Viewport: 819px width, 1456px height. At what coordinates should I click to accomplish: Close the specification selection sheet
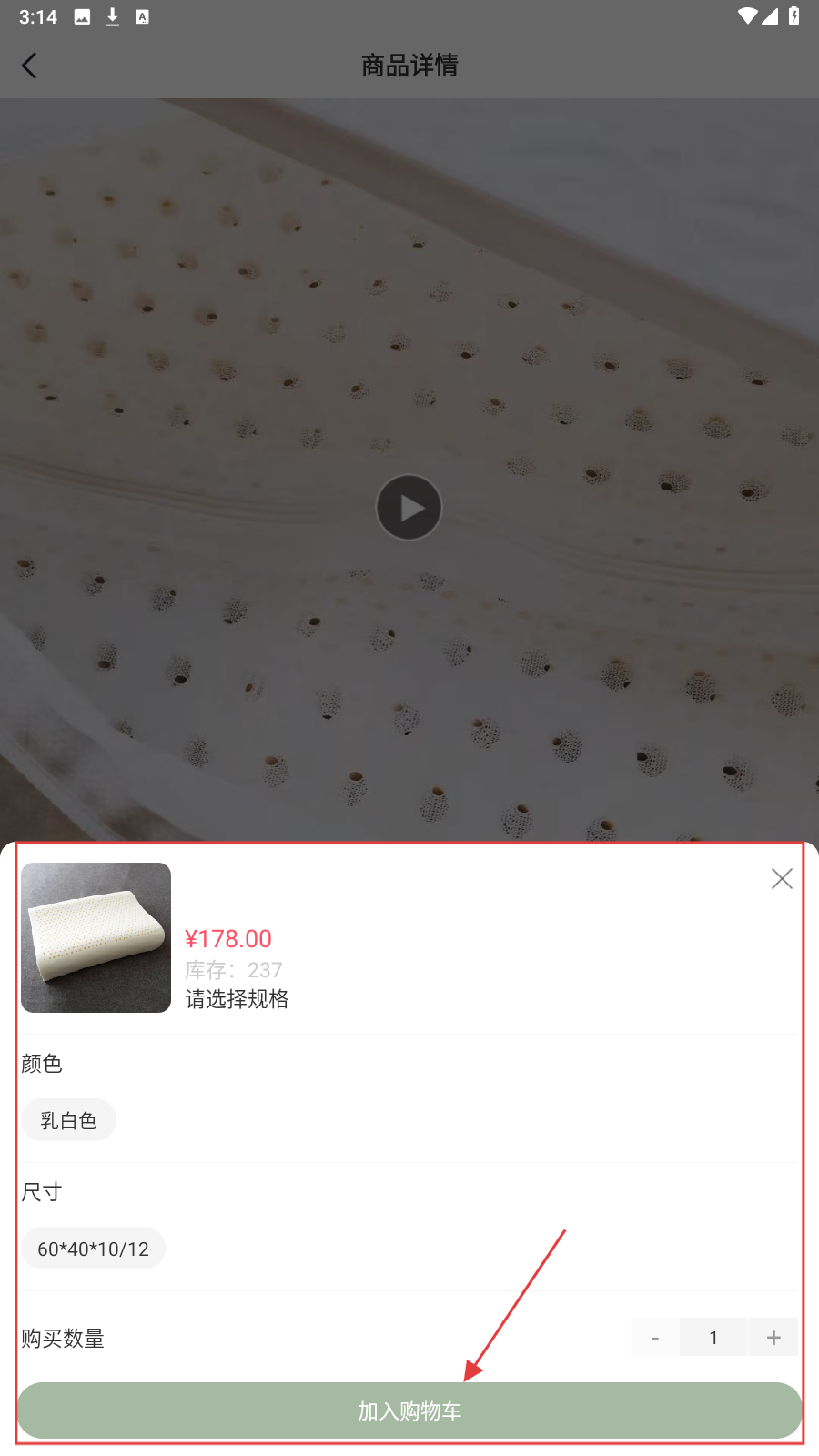[x=782, y=878]
